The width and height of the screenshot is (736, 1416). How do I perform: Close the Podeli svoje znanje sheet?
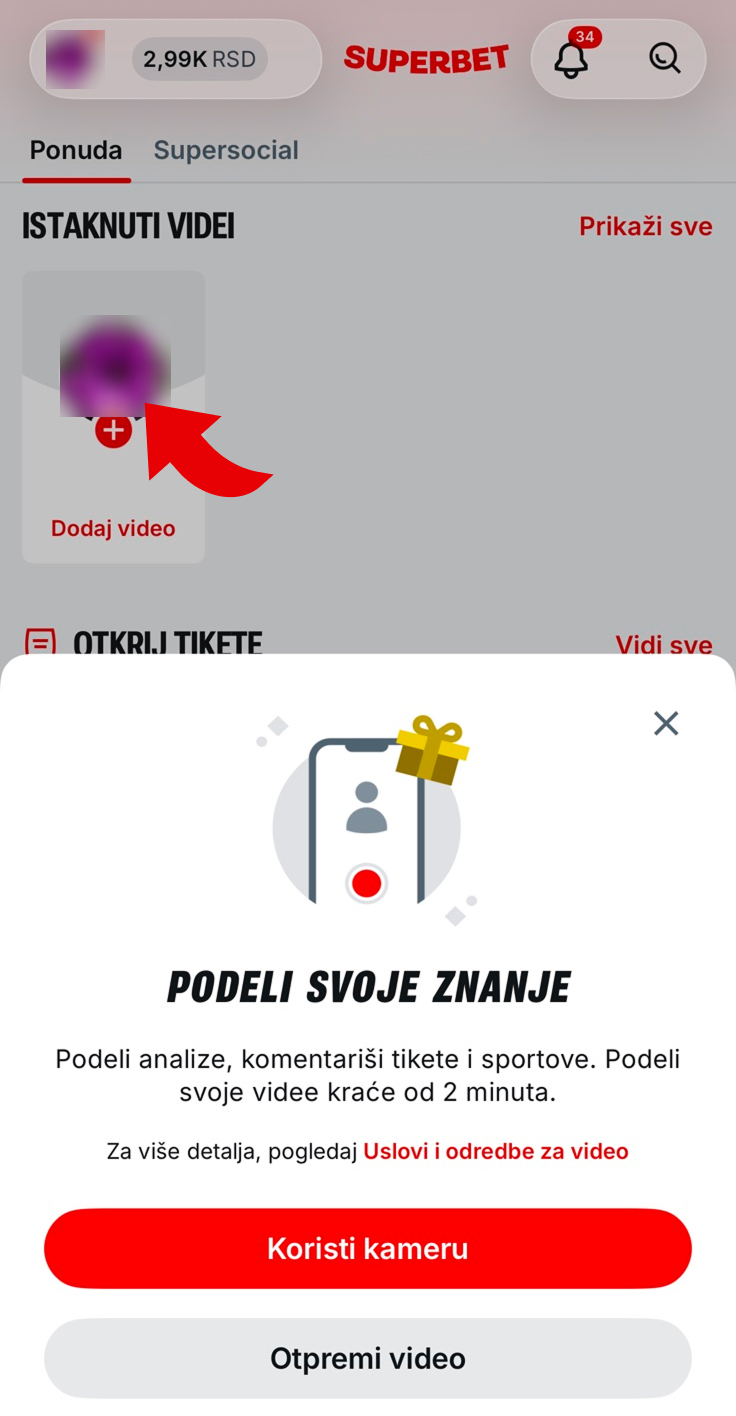point(666,723)
